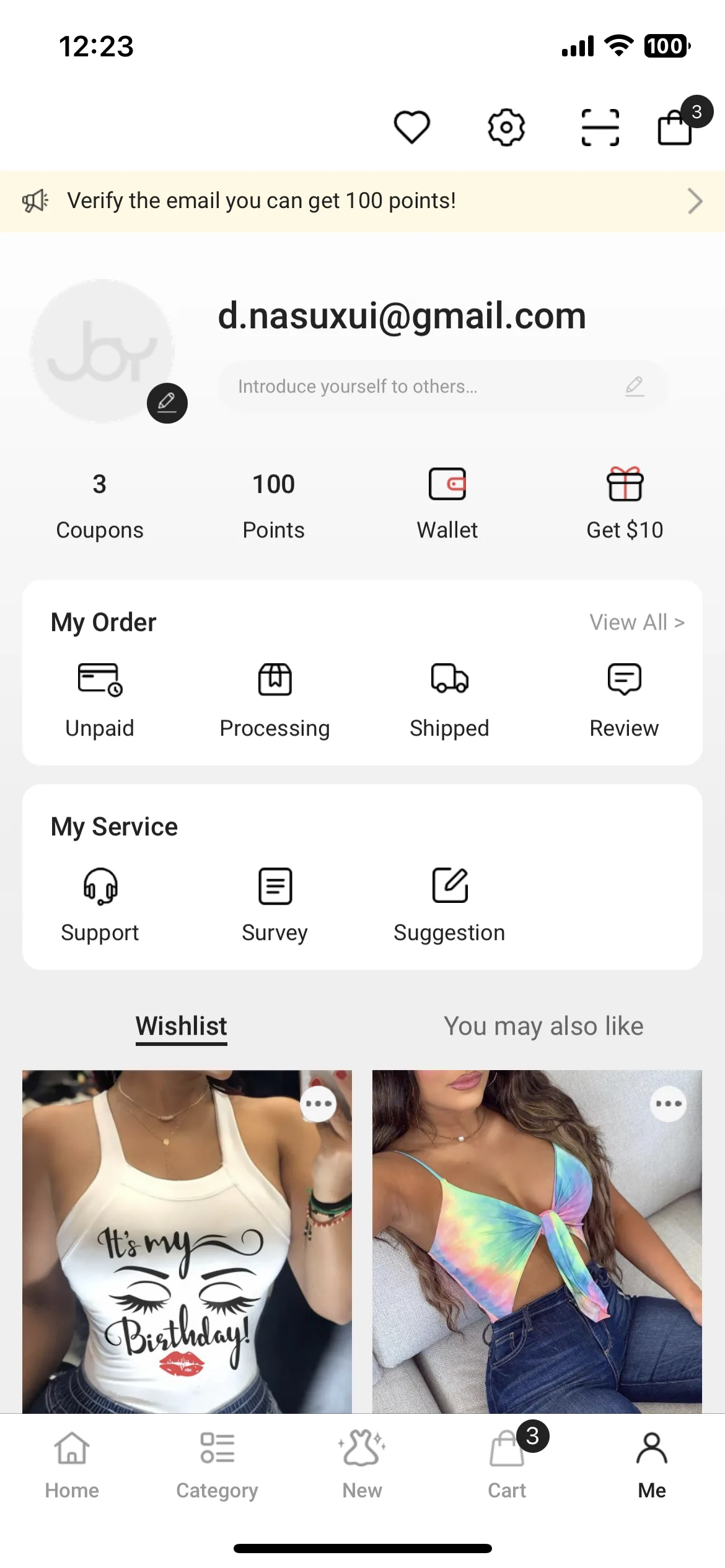Open settings gear icon
Image resolution: width=725 pixels, height=1568 pixels.
(506, 128)
